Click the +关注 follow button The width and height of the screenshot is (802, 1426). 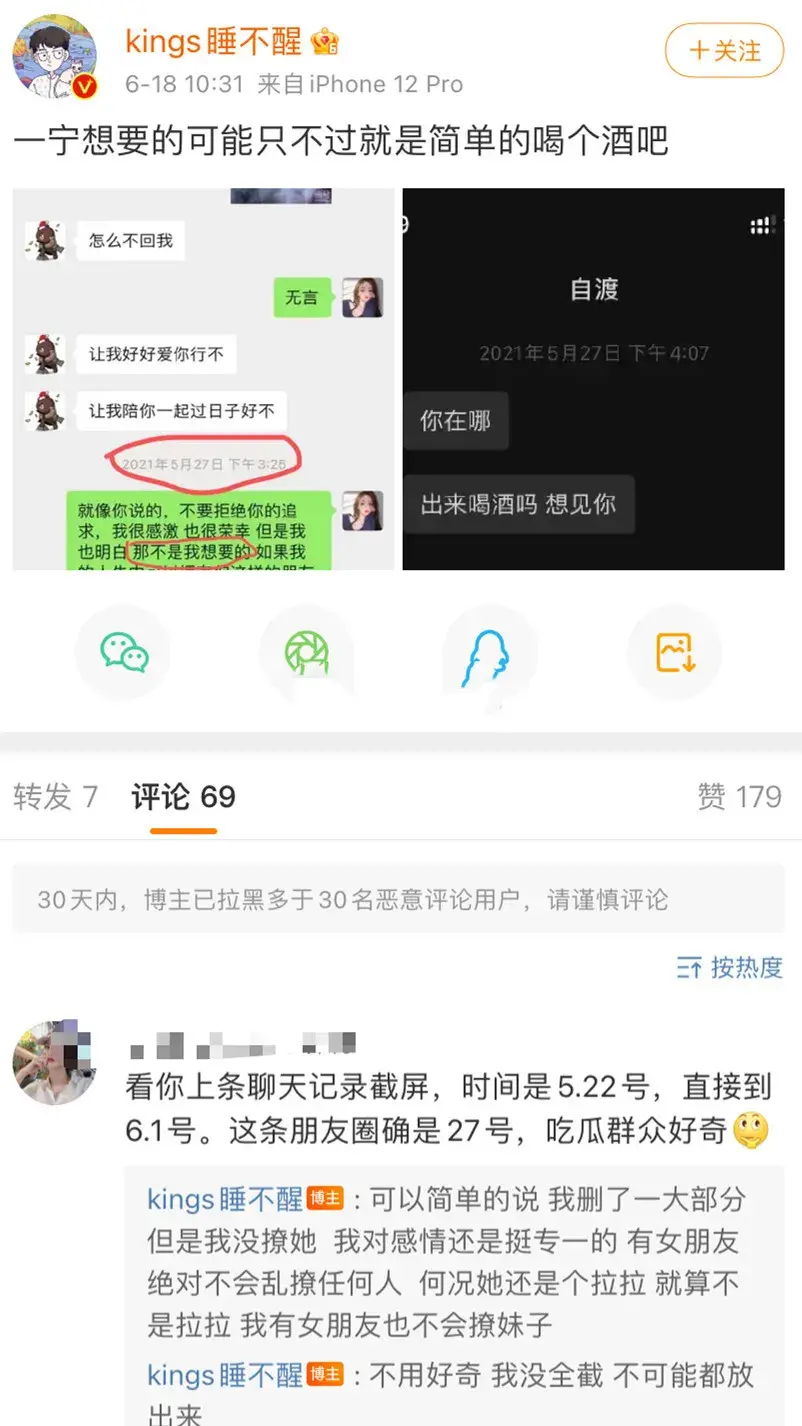[724, 50]
